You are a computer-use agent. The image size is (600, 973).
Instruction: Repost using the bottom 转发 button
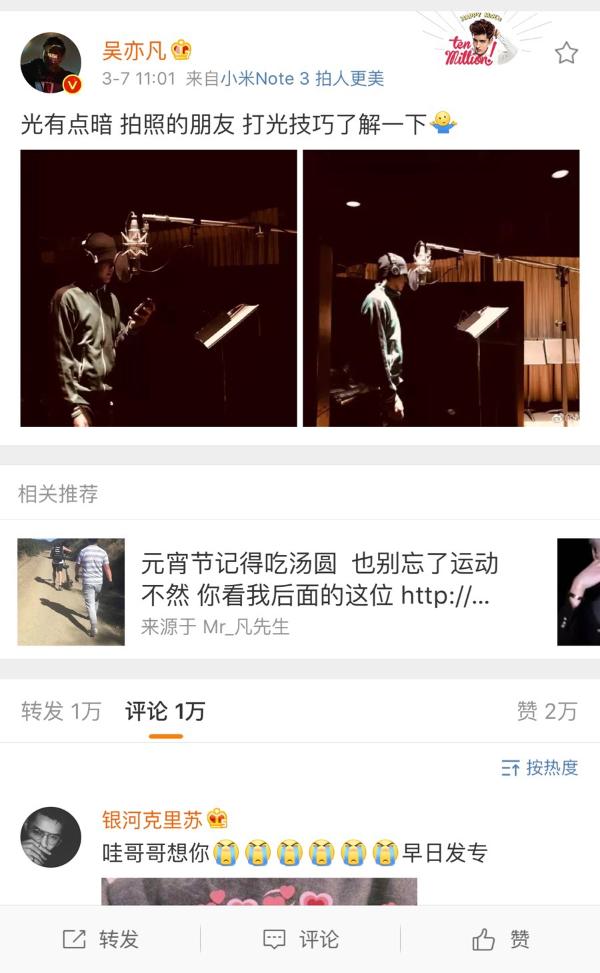(100, 939)
